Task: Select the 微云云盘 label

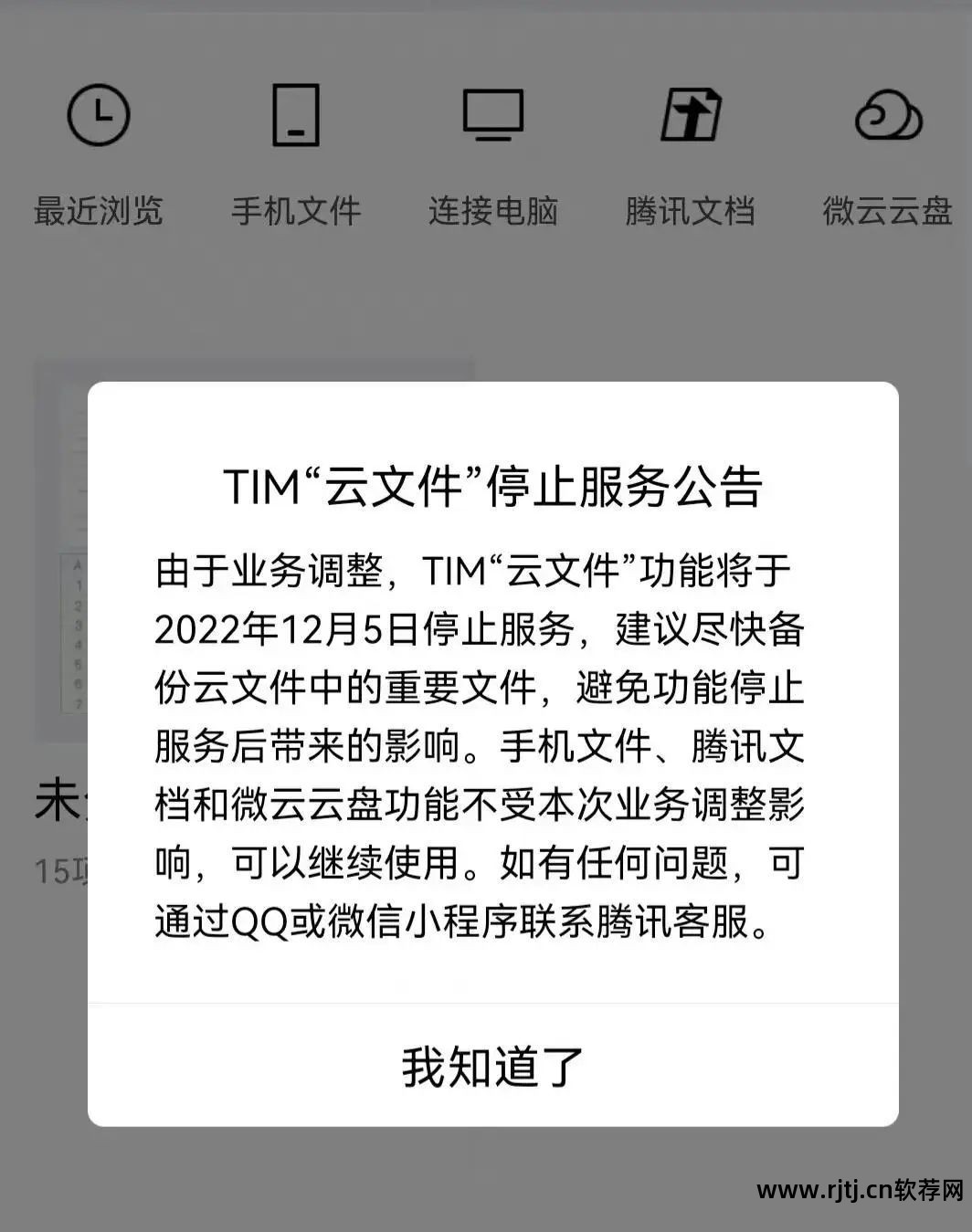Action: point(887,211)
